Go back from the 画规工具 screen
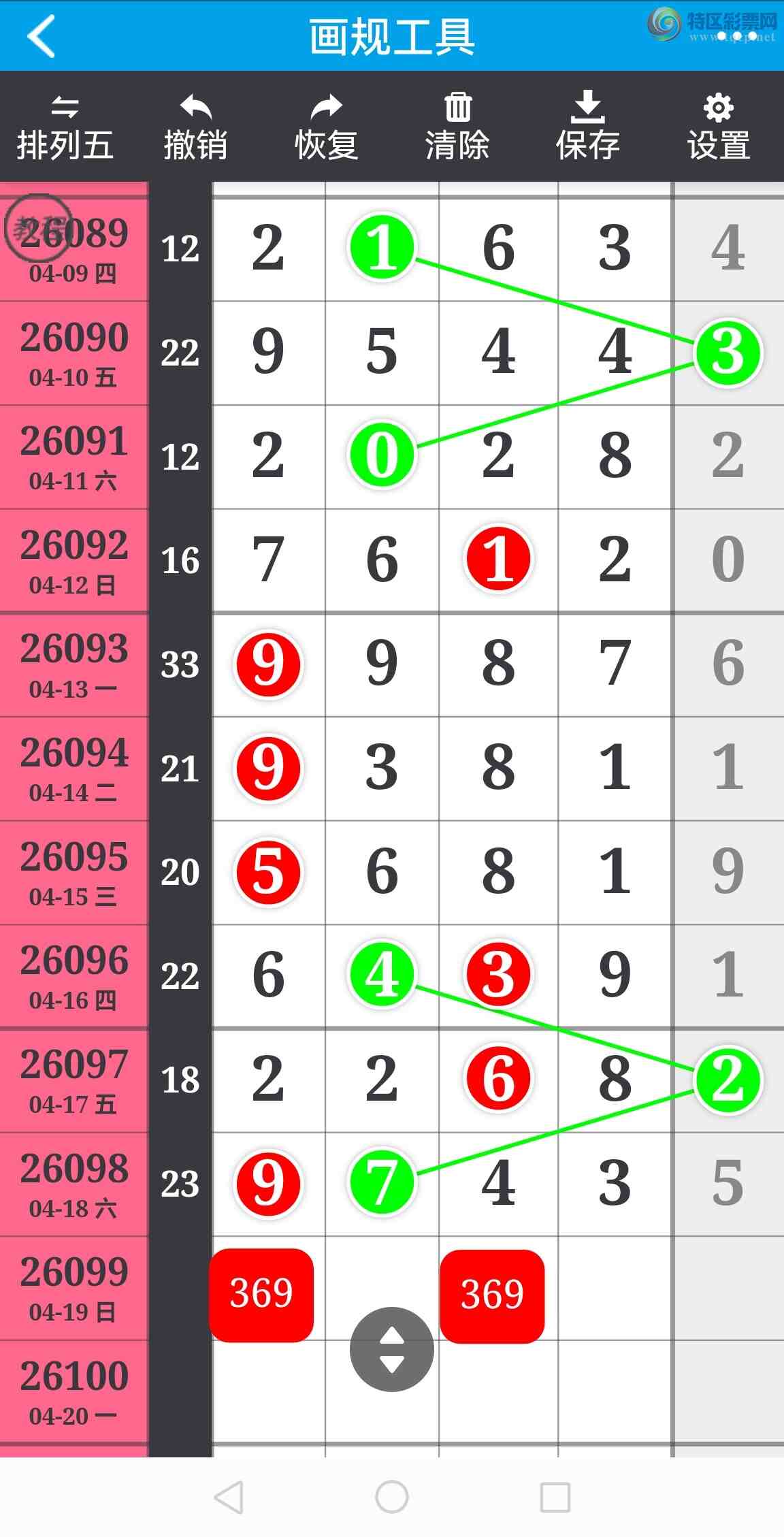784x1537 pixels. pyautogui.click(x=41, y=36)
